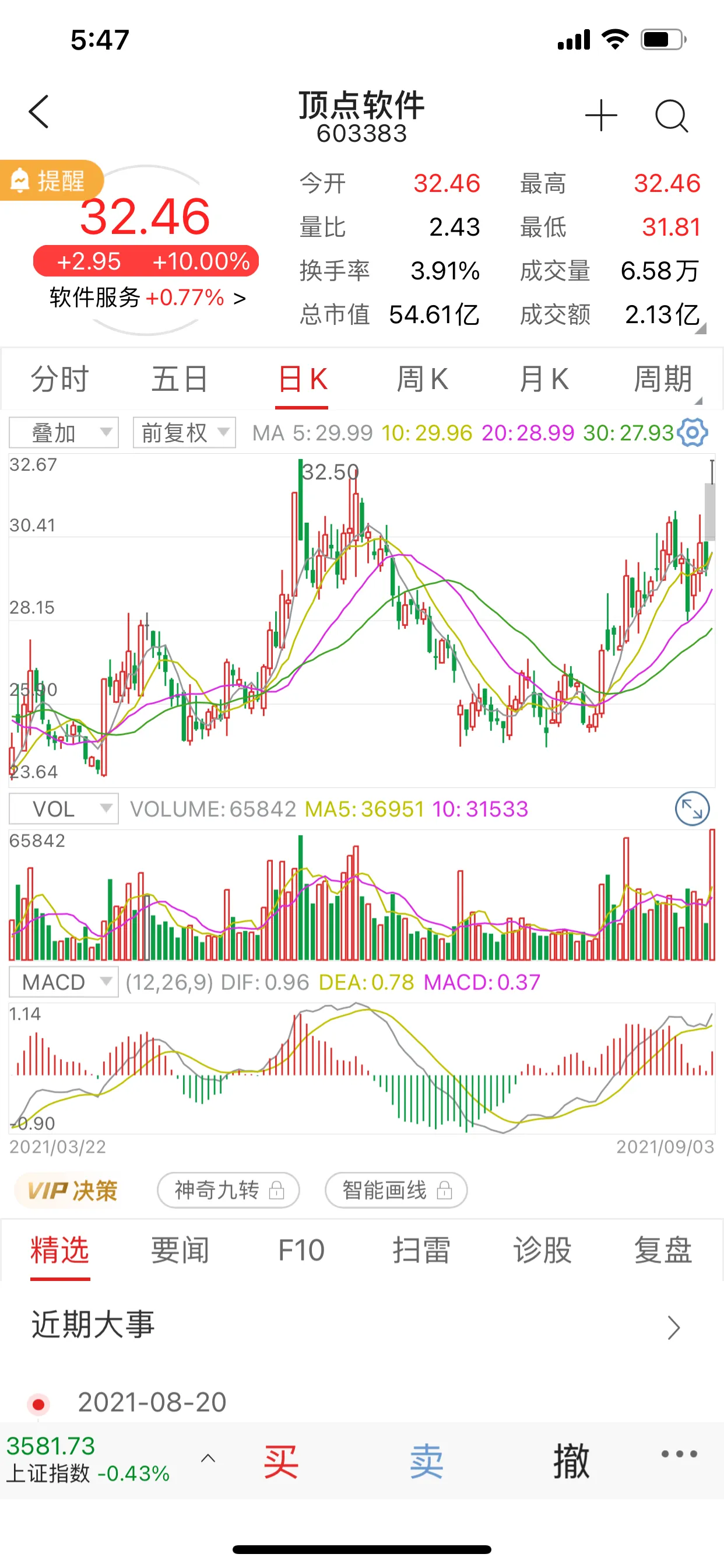
Task: Tap the blue 卖 sell button
Action: 426,1461
